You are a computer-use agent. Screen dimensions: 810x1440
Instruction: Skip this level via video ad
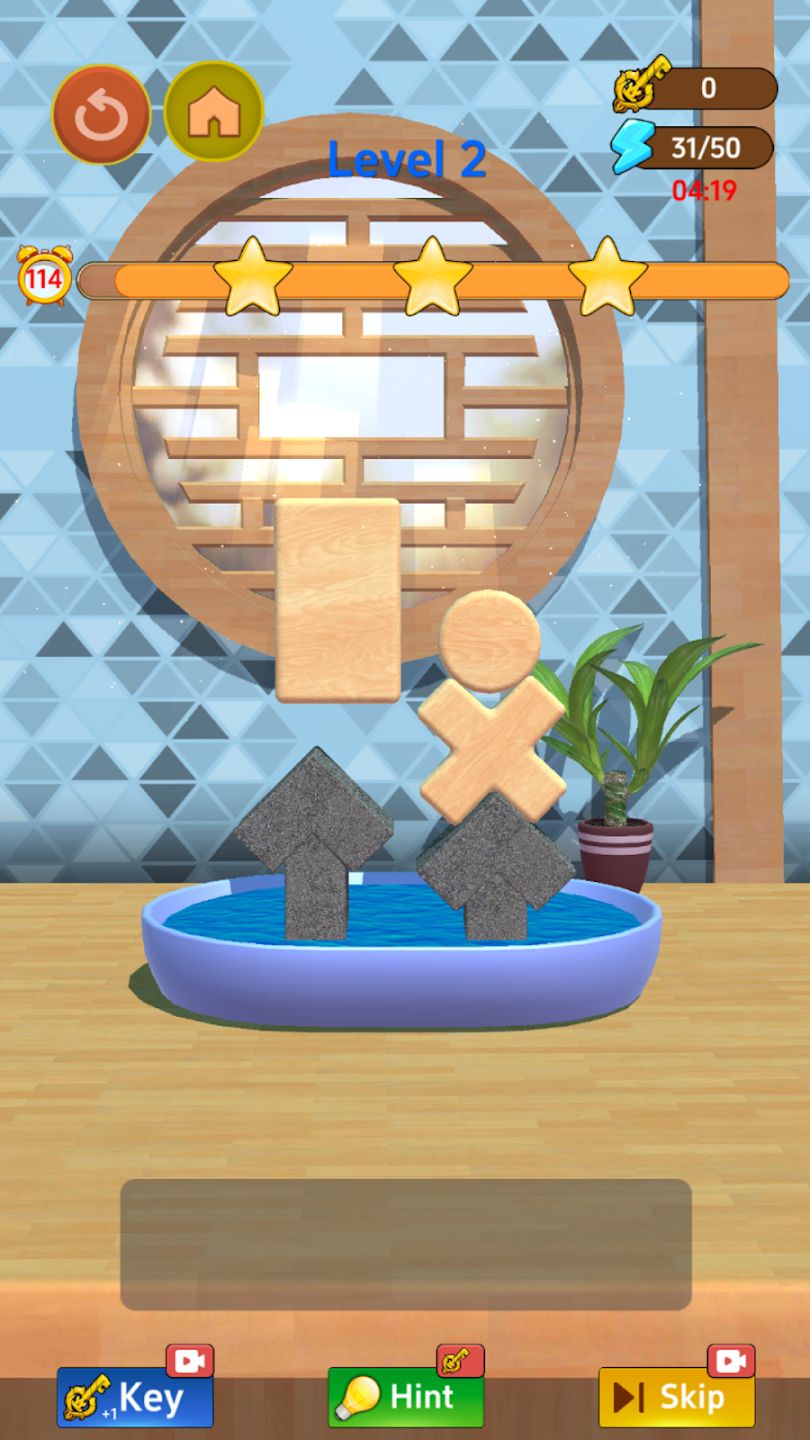click(x=676, y=1397)
